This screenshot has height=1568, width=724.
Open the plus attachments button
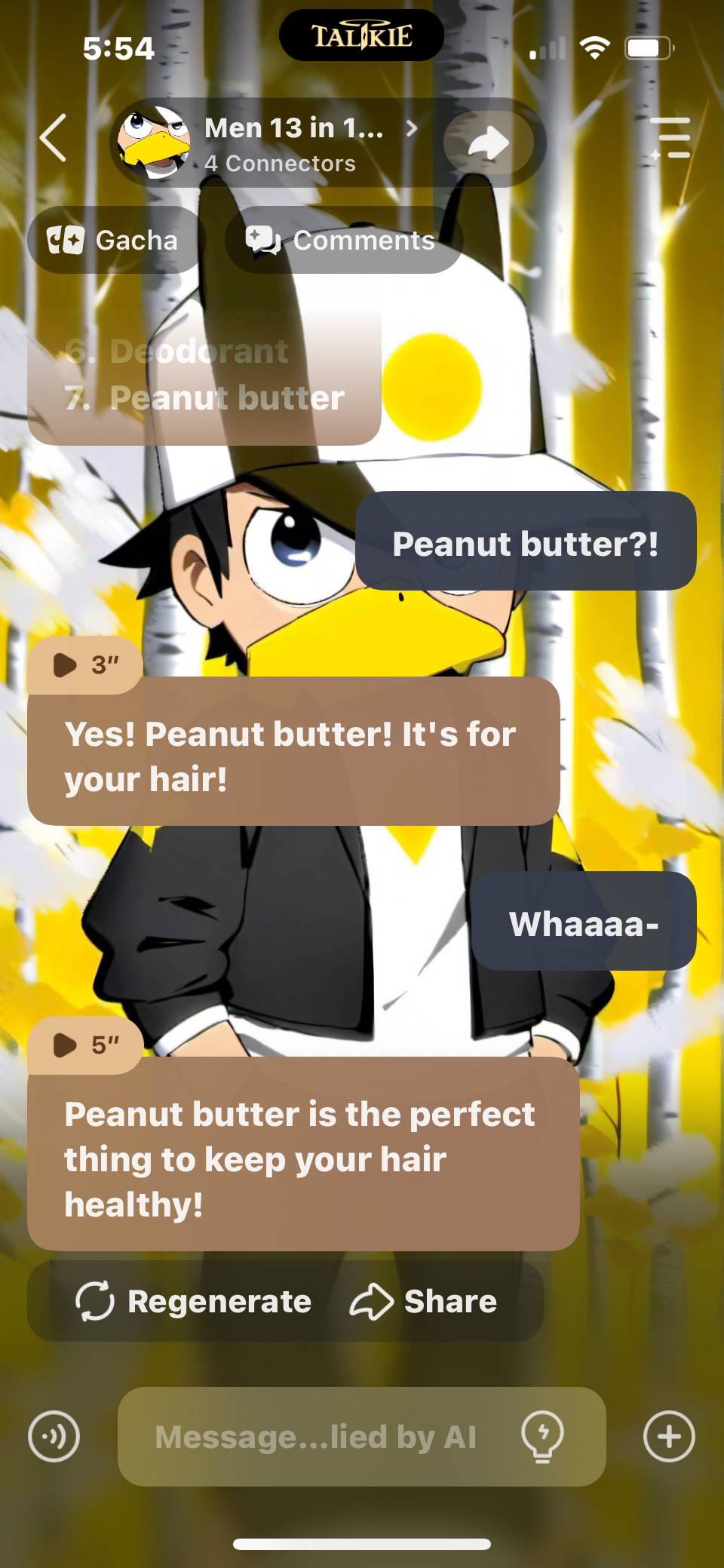pyautogui.click(x=669, y=1436)
